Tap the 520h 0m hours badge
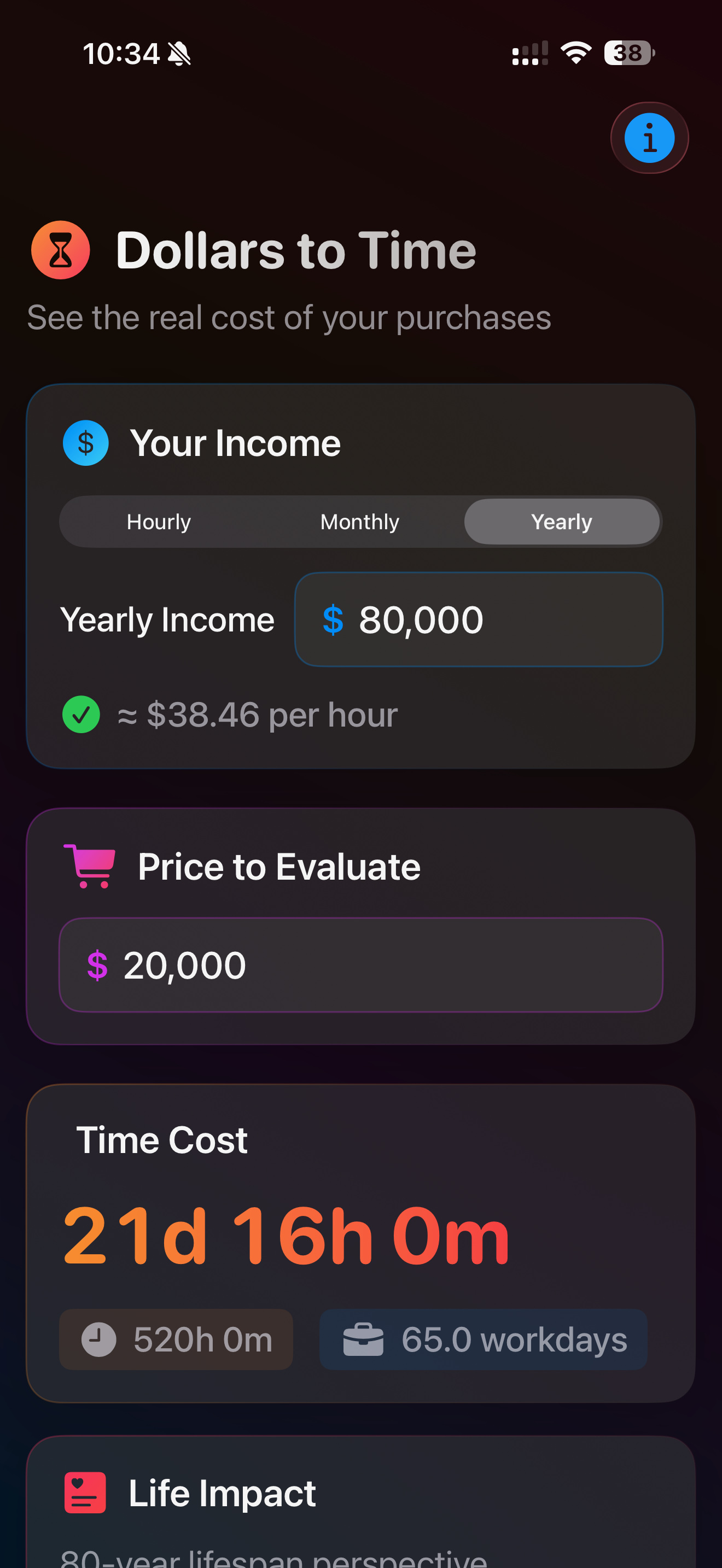 click(176, 1339)
